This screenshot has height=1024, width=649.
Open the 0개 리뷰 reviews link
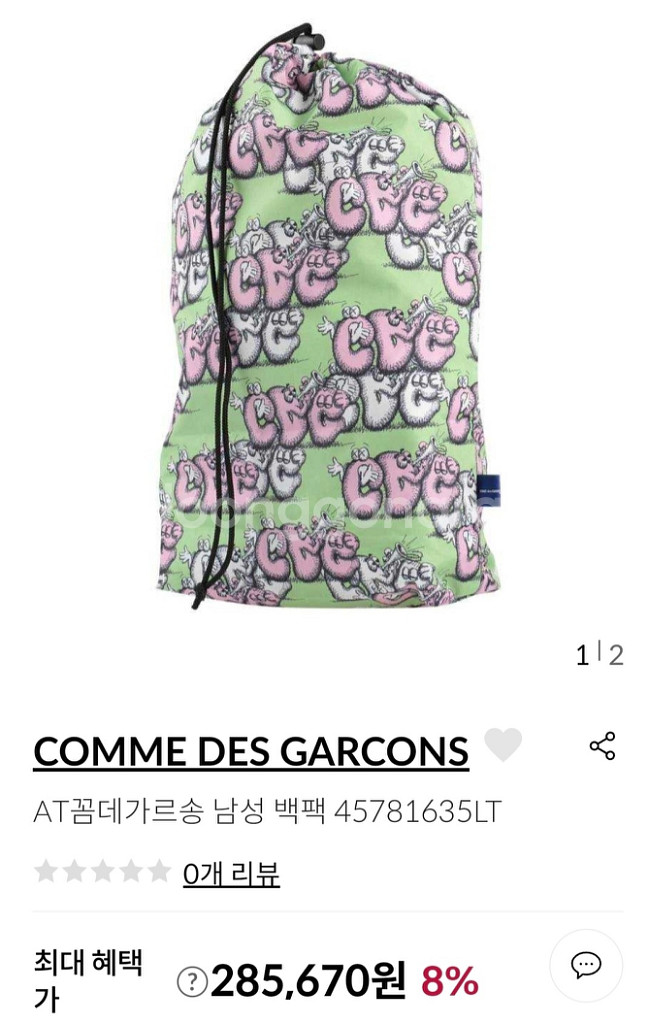[231, 874]
